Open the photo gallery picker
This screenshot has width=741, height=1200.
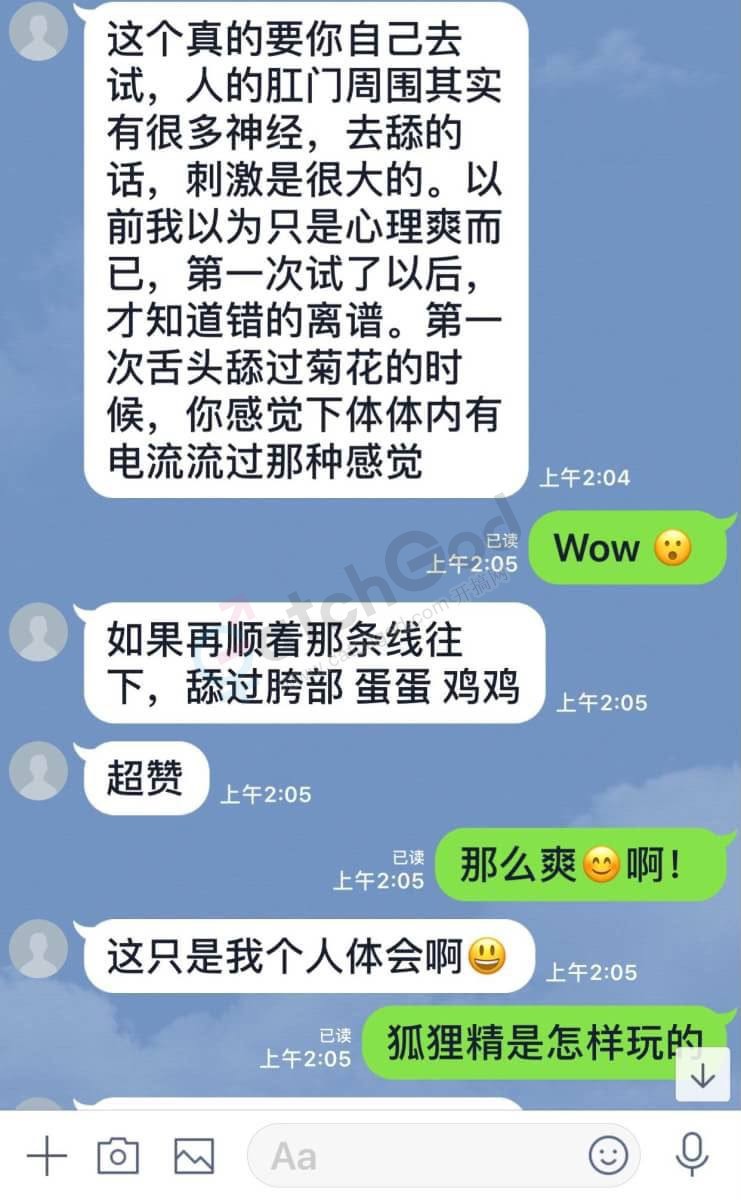click(x=194, y=1157)
